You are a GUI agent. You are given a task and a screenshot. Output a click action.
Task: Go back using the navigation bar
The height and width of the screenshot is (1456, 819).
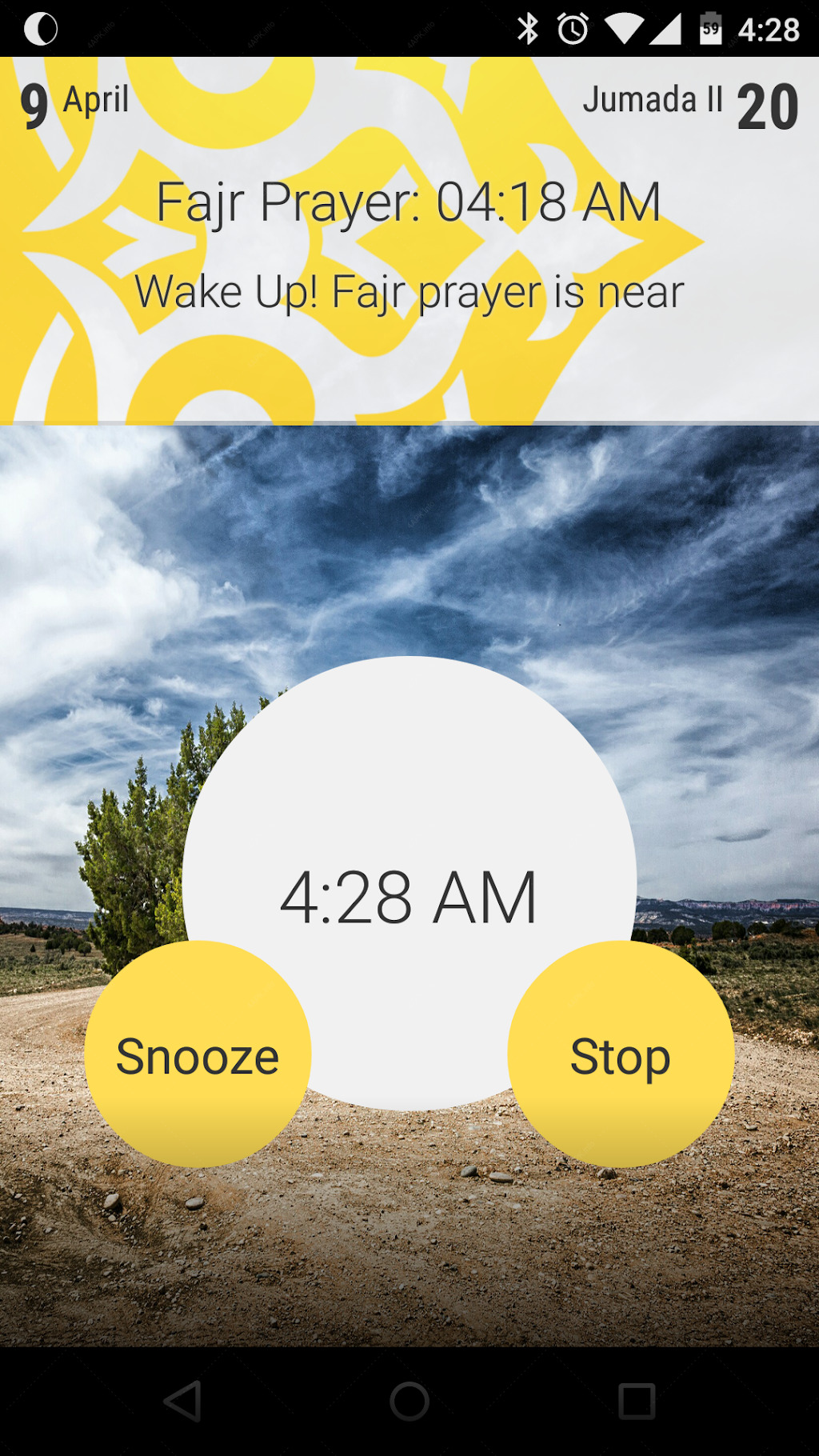click(x=182, y=1401)
